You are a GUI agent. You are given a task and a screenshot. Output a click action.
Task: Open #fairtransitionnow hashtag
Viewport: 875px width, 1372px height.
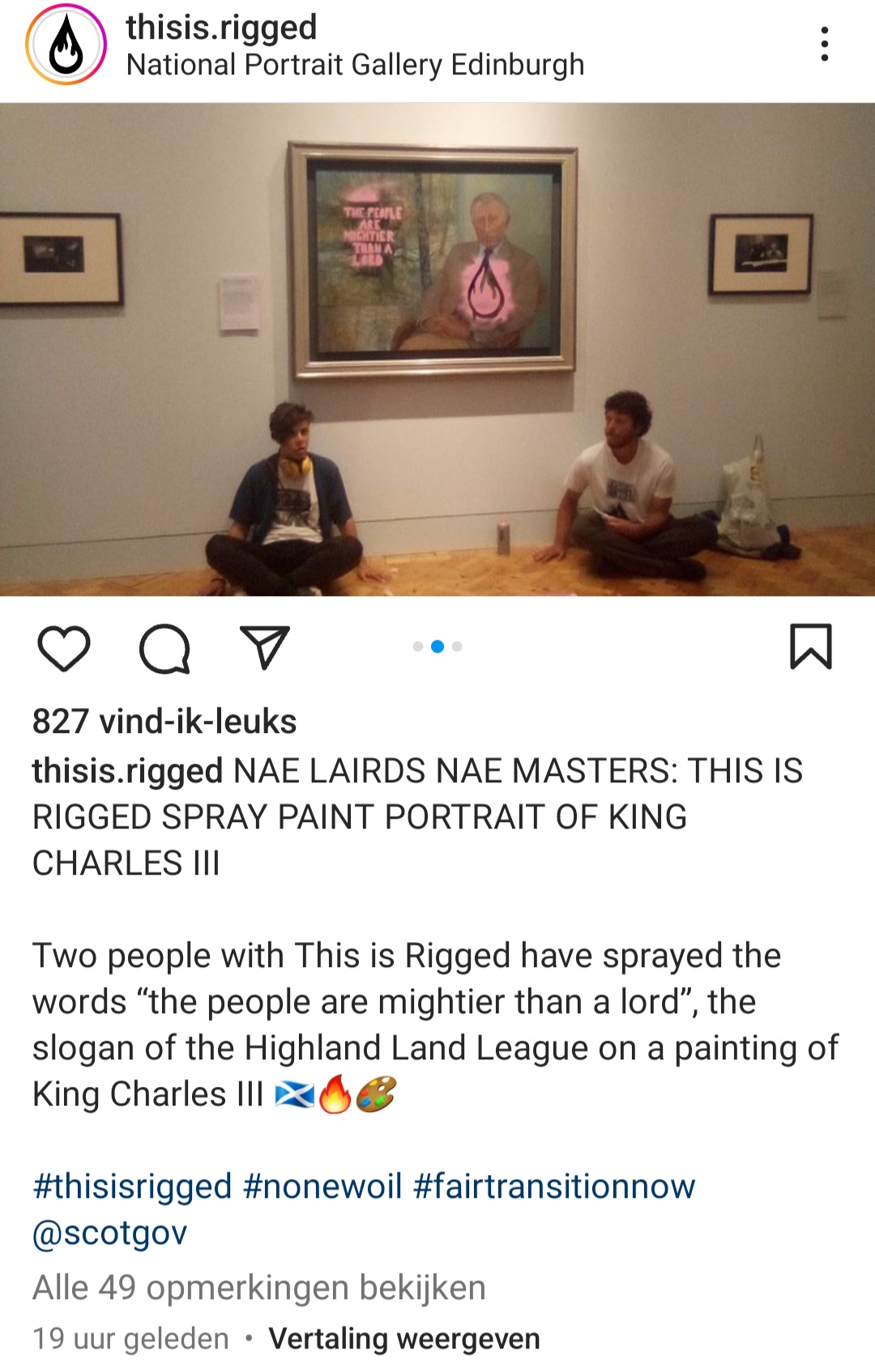click(554, 1187)
